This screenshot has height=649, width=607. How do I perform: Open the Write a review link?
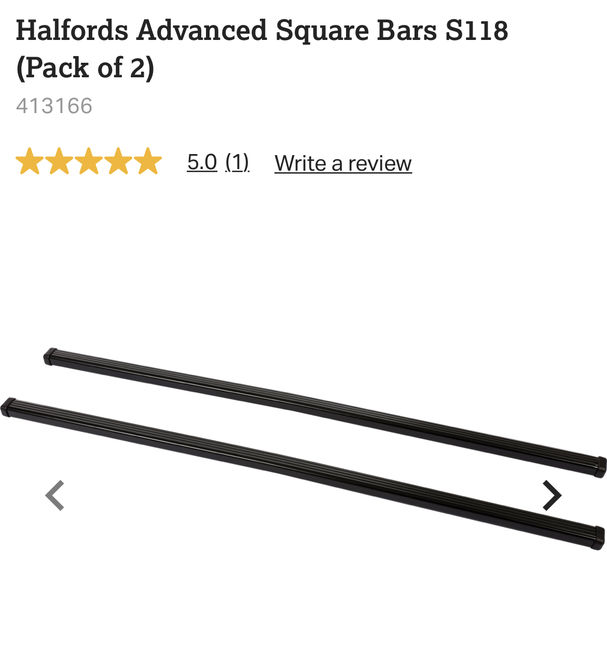(343, 163)
